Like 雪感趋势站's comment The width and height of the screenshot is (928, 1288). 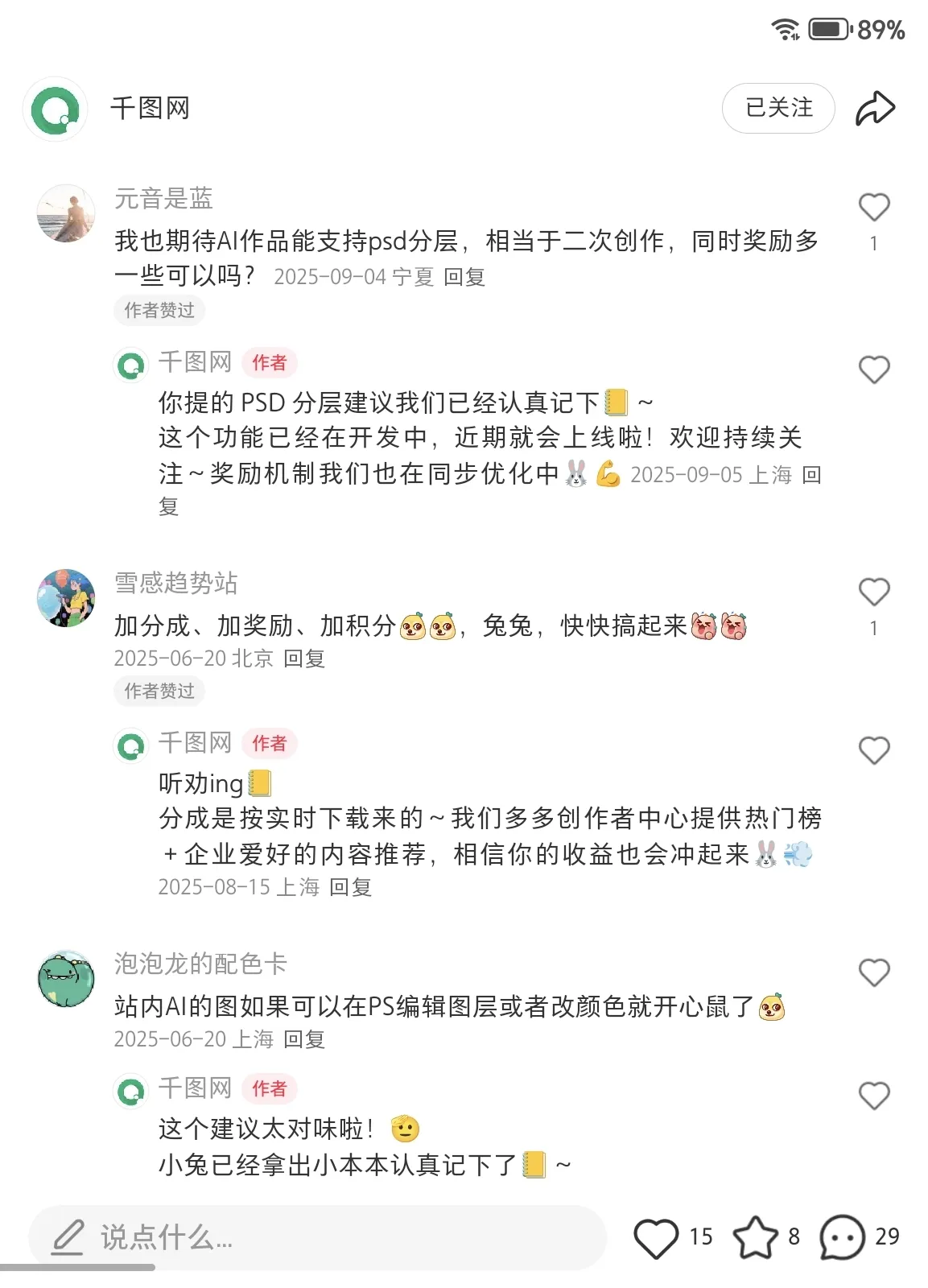(x=873, y=592)
